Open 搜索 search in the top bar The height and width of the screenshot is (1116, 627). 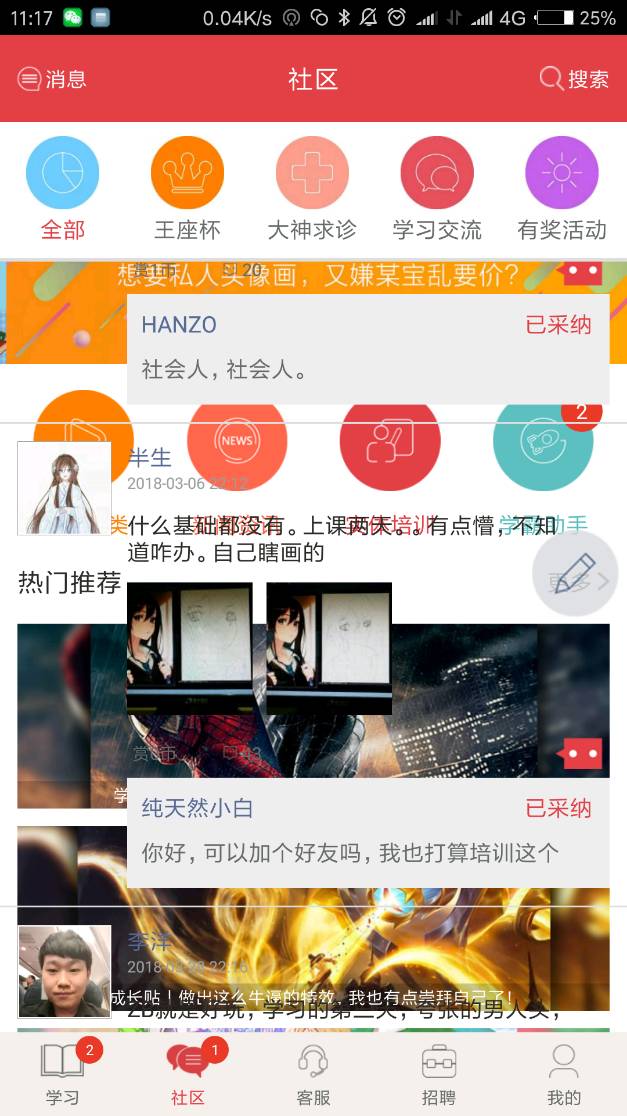pyautogui.click(x=574, y=79)
